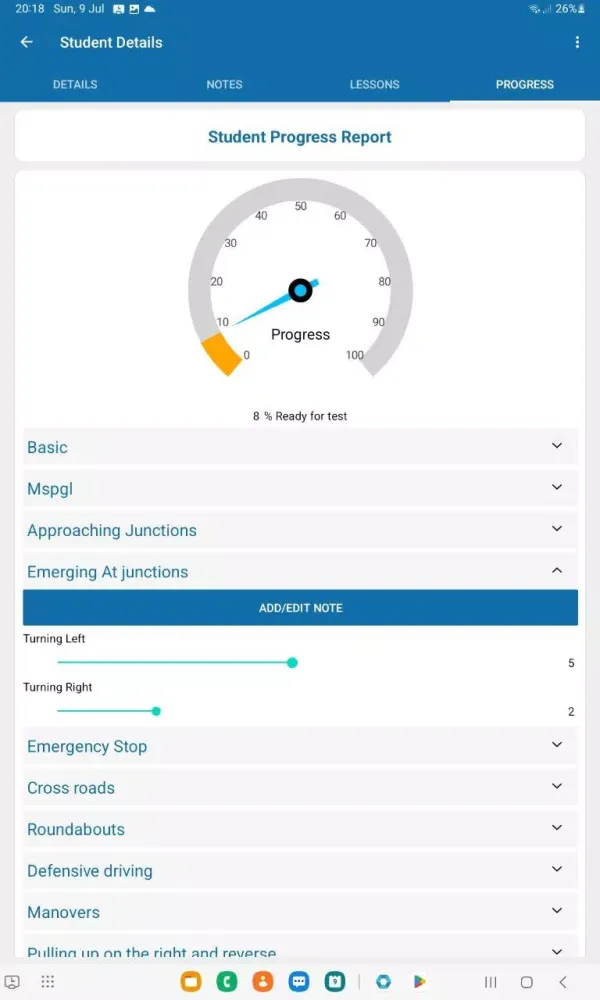Go back from Student Details
This screenshot has height=1000, width=600.
coord(27,42)
